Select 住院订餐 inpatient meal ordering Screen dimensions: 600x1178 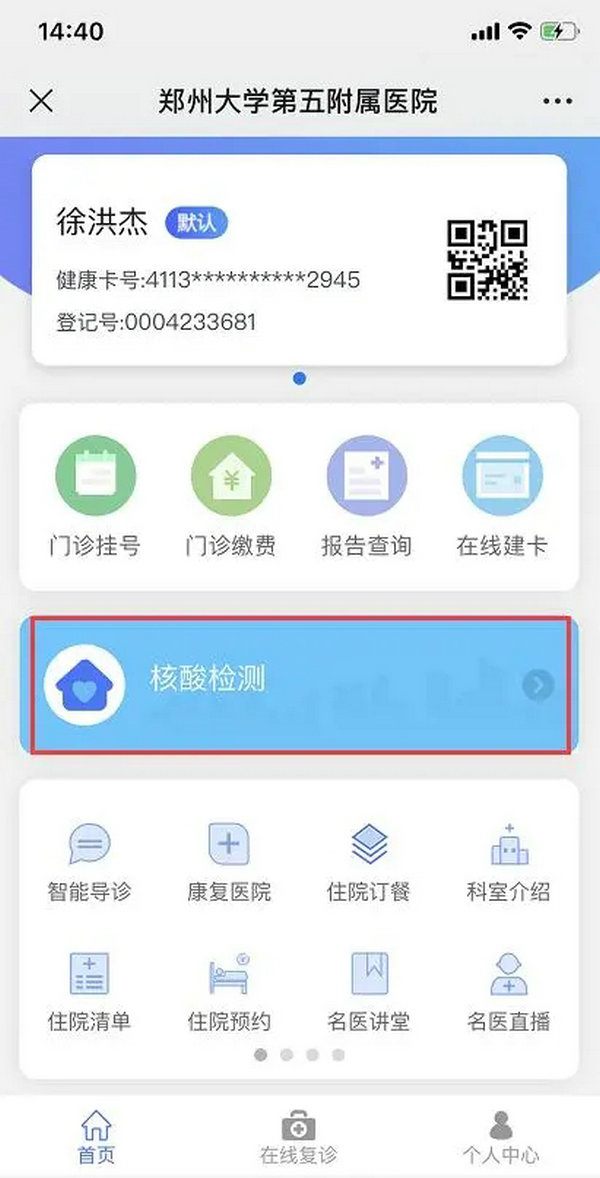tap(369, 859)
